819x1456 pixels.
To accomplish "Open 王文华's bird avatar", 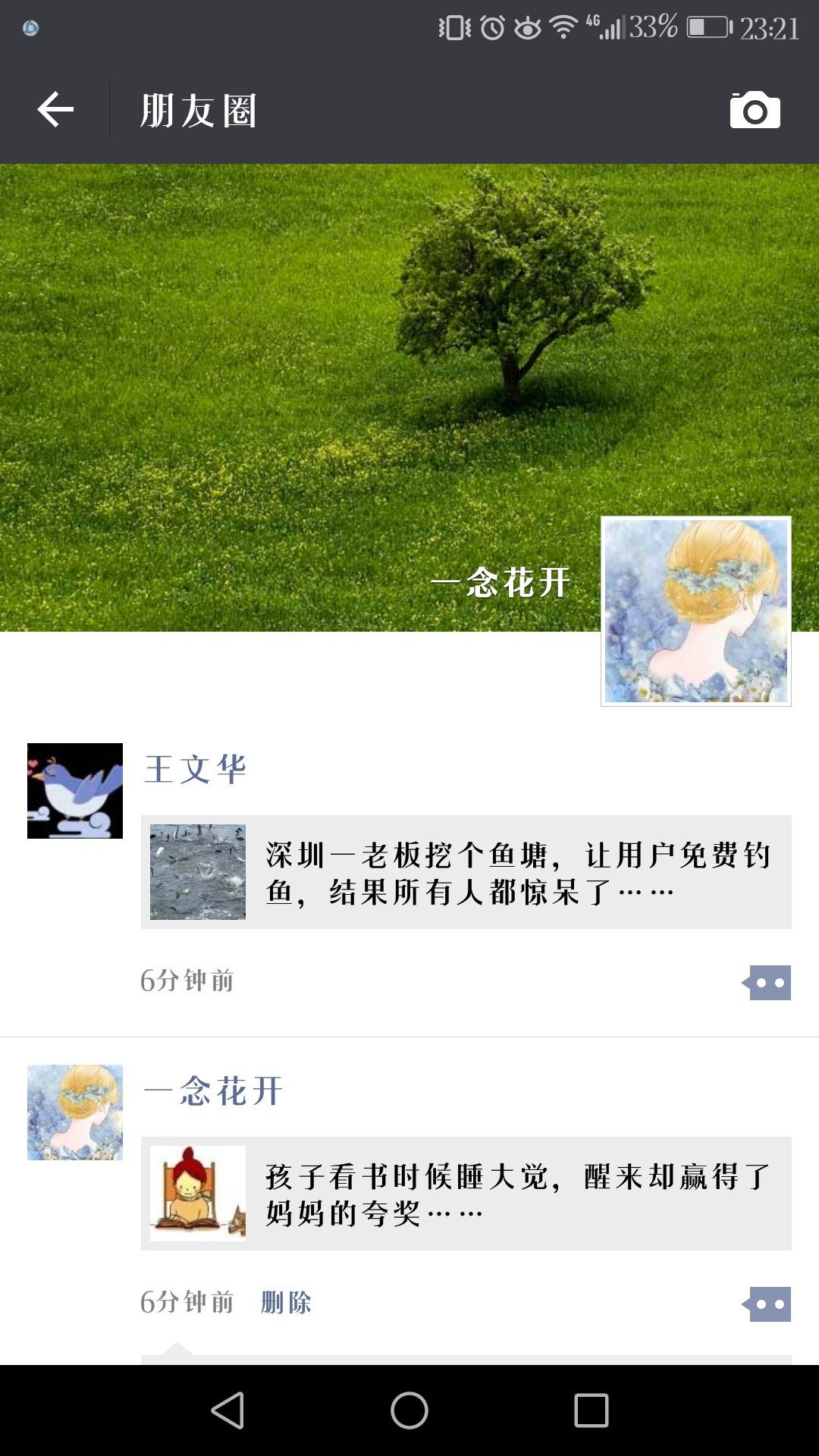I will (75, 790).
